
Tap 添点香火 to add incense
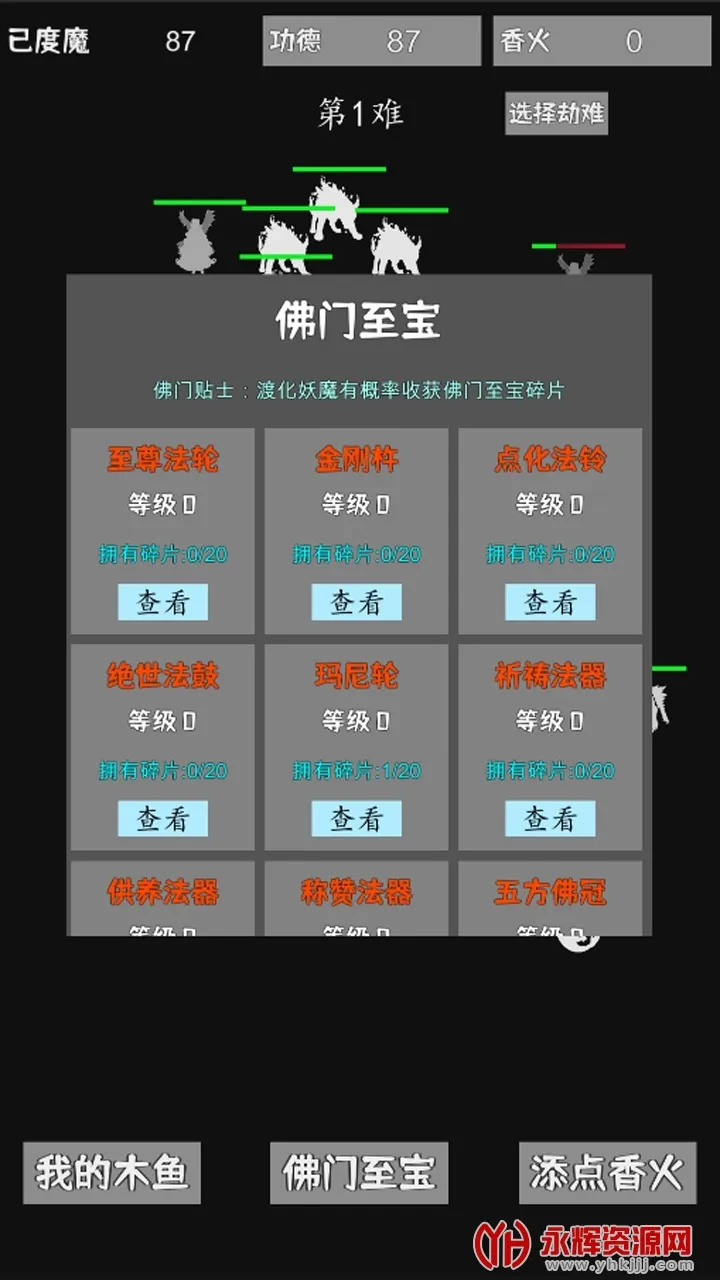click(607, 1173)
